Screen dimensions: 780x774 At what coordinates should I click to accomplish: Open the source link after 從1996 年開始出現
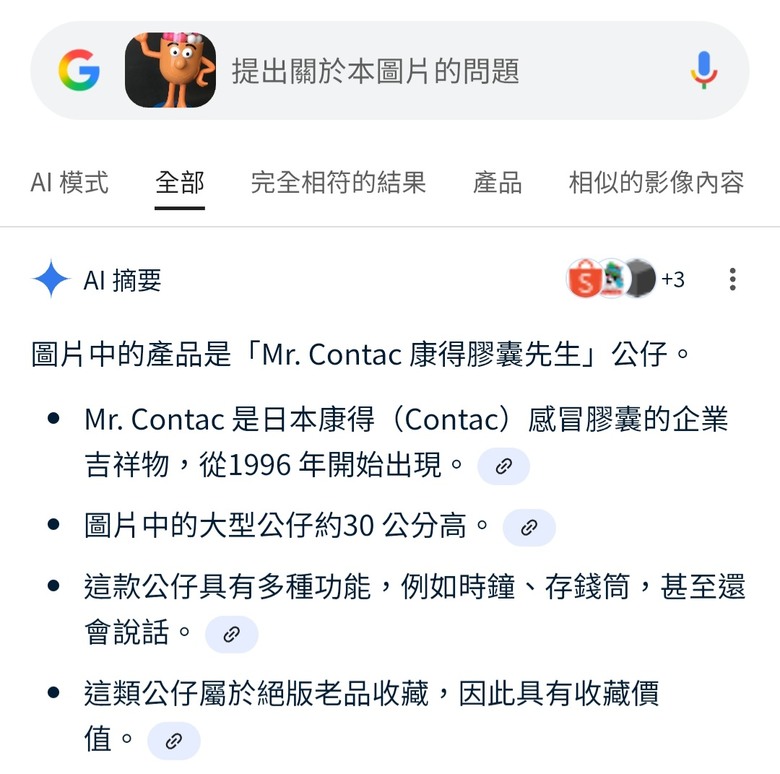[503, 466]
